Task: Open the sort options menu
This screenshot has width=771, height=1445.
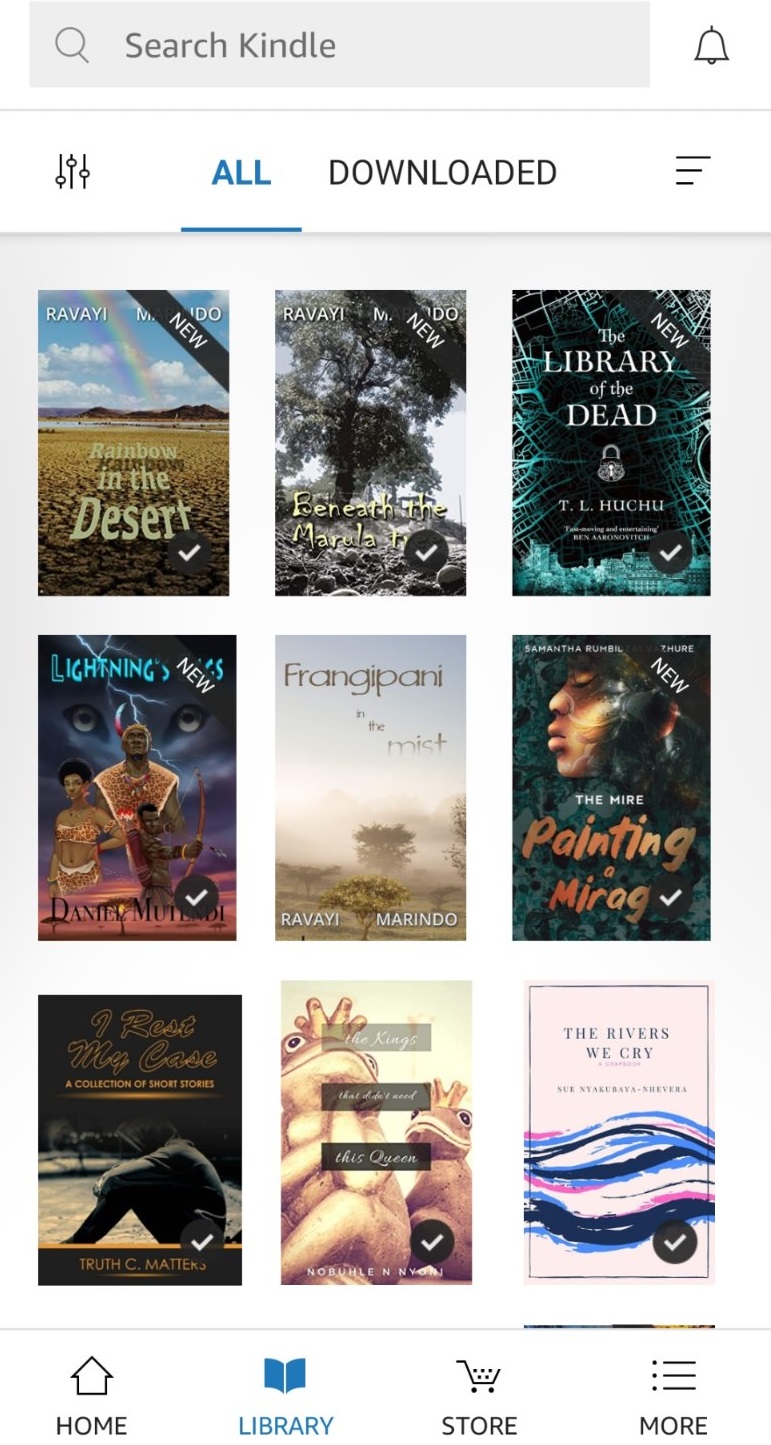Action: (x=692, y=171)
